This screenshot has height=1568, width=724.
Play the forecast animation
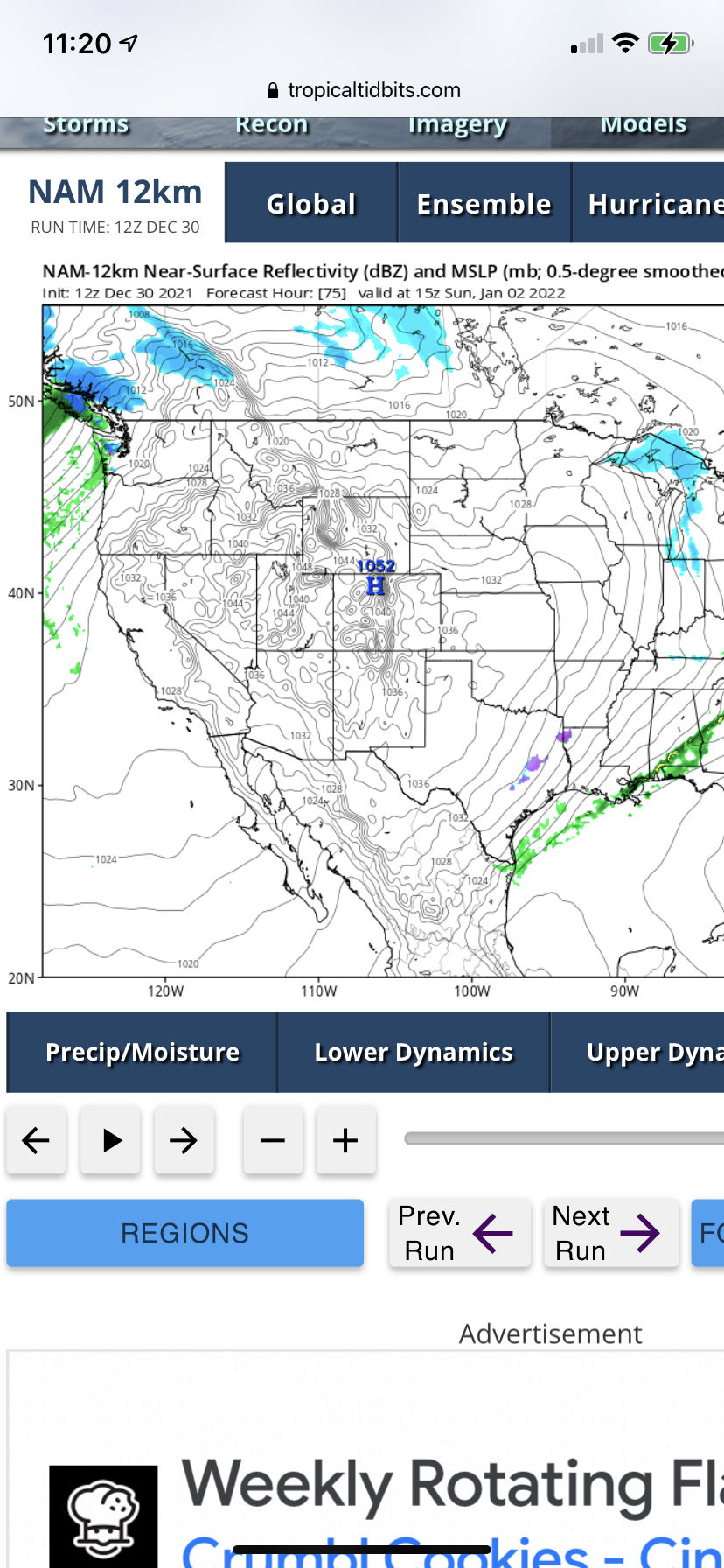click(x=111, y=1140)
